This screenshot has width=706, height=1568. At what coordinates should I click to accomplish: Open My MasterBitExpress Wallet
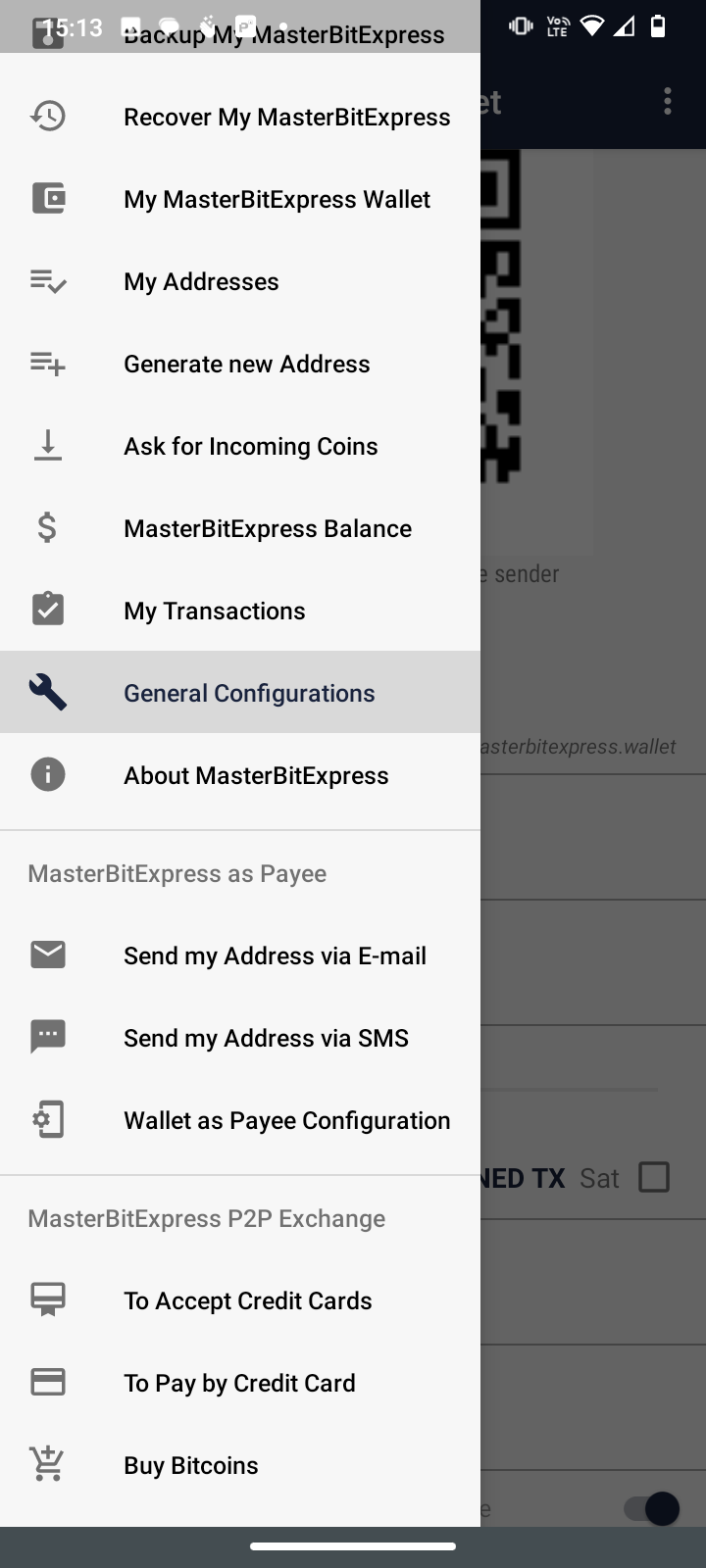(x=277, y=200)
